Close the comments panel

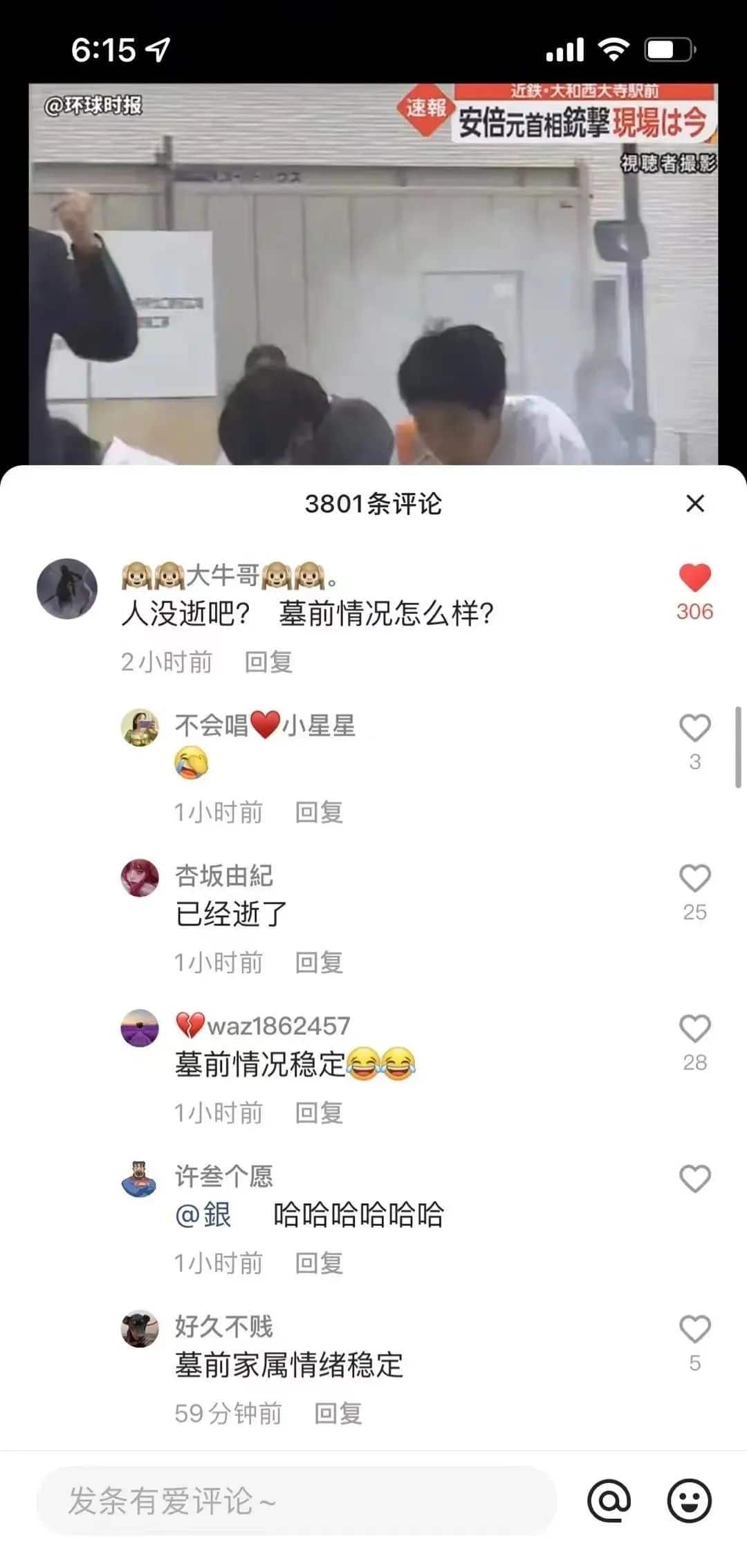pos(694,503)
